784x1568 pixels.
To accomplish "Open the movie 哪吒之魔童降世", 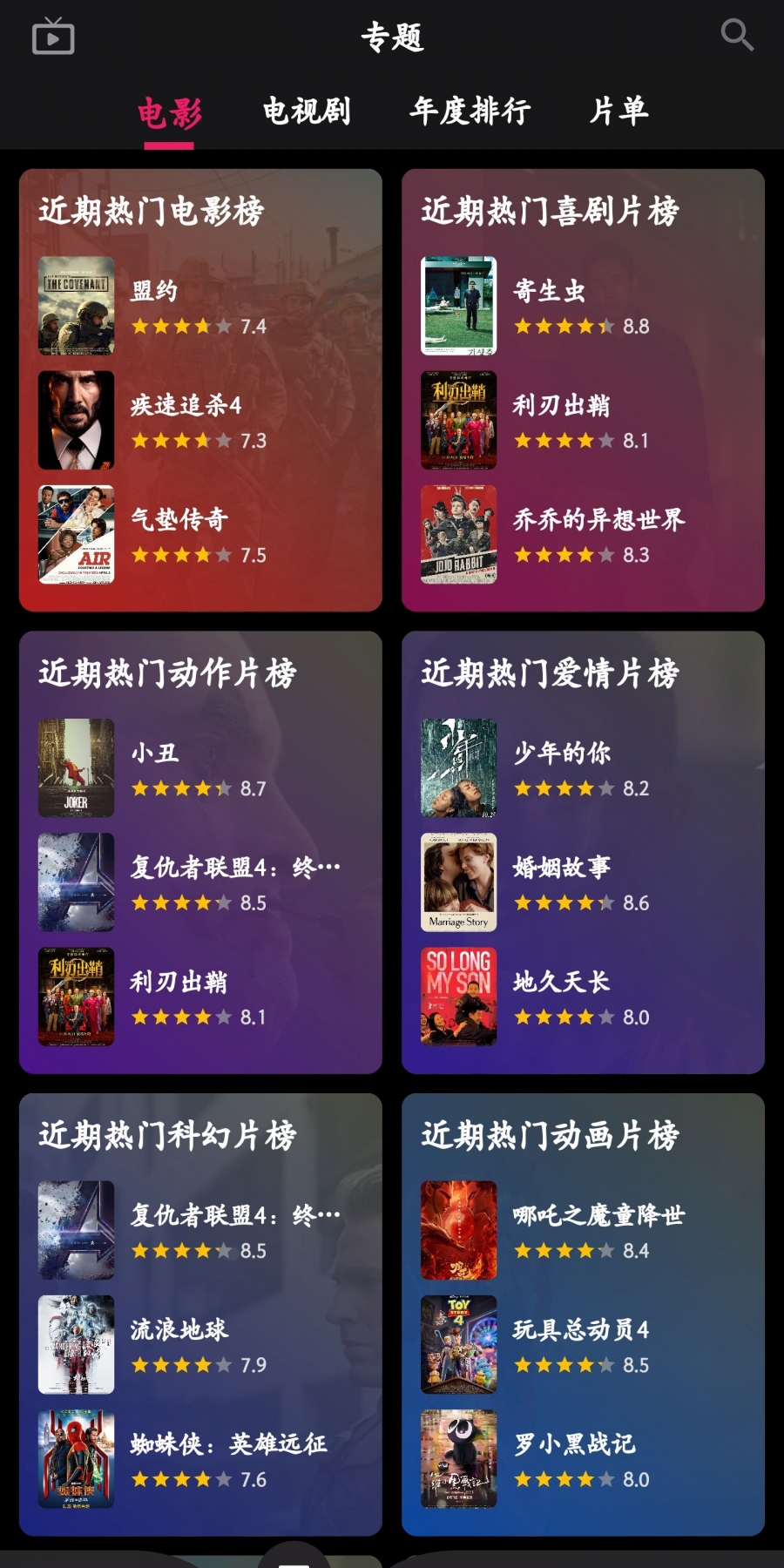I will tap(598, 1230).
